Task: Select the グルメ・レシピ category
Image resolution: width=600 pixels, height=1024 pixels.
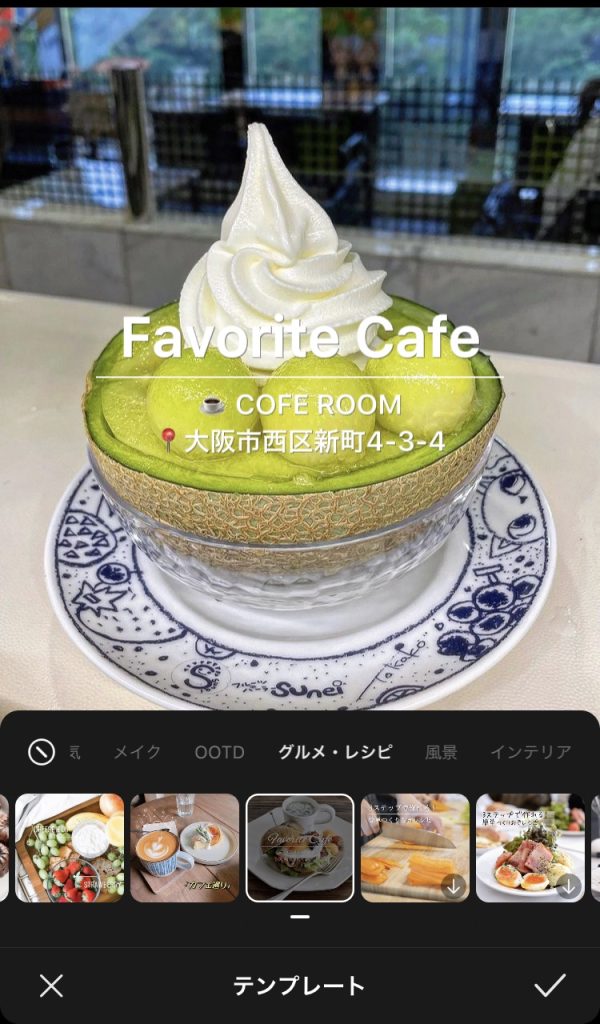Action: point(335,752)
